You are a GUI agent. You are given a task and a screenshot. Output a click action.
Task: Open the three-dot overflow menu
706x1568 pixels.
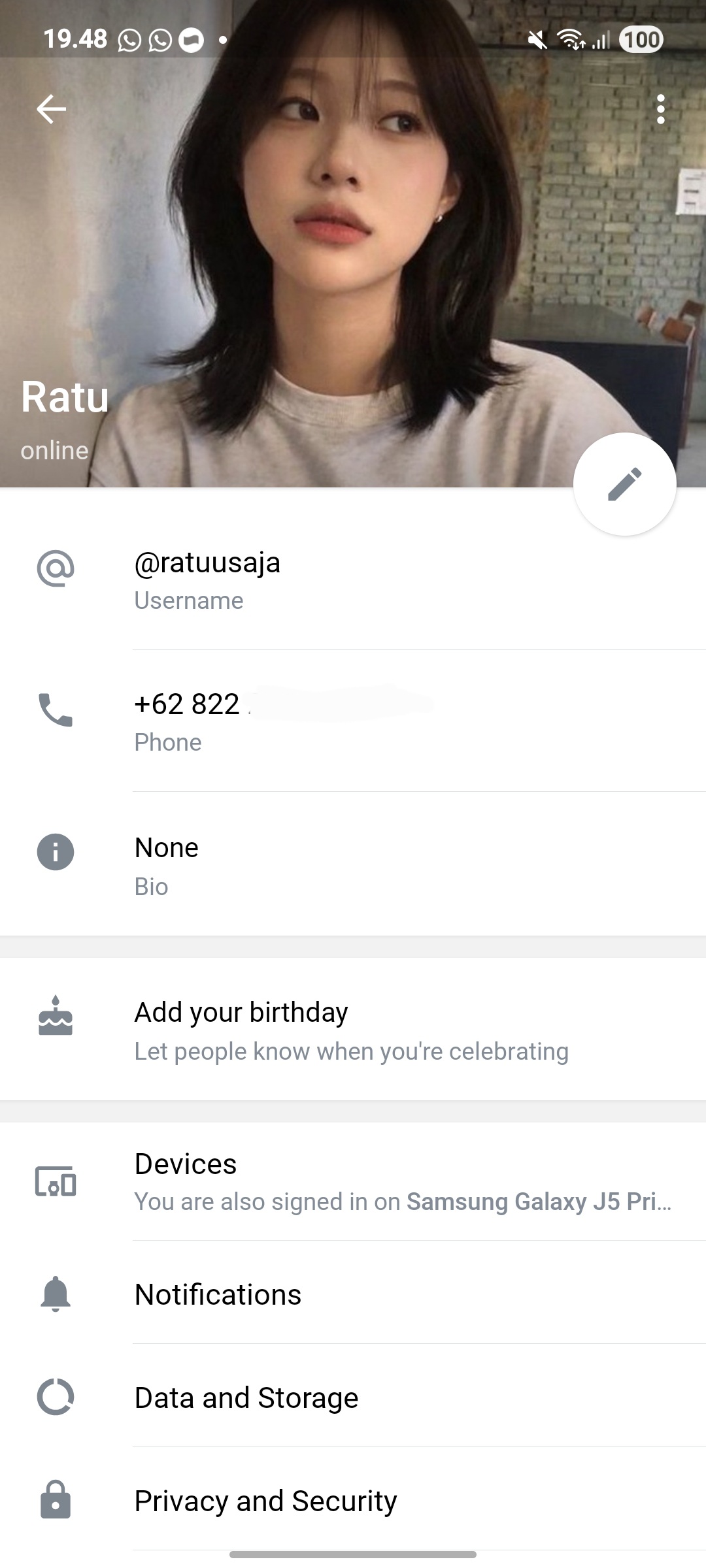click(661, 109)
